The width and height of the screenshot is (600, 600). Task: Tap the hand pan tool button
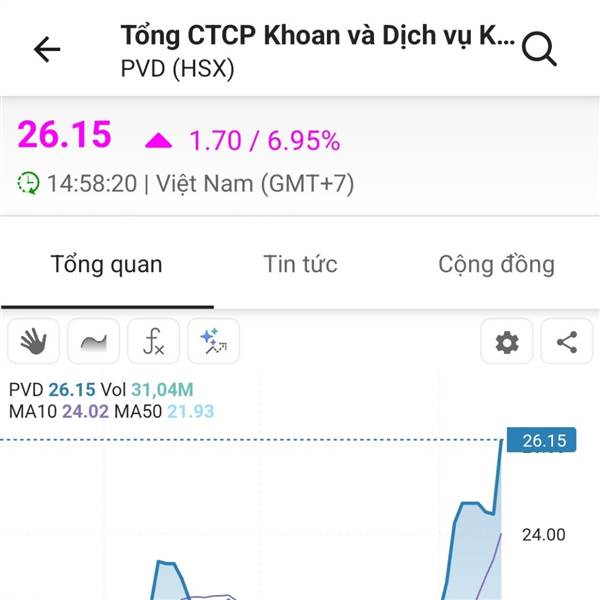click(34, 341)
